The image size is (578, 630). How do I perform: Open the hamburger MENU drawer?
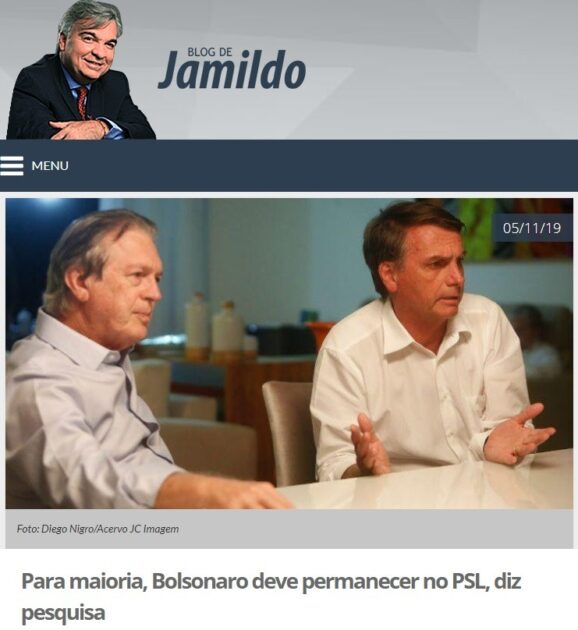click(34, 166)
